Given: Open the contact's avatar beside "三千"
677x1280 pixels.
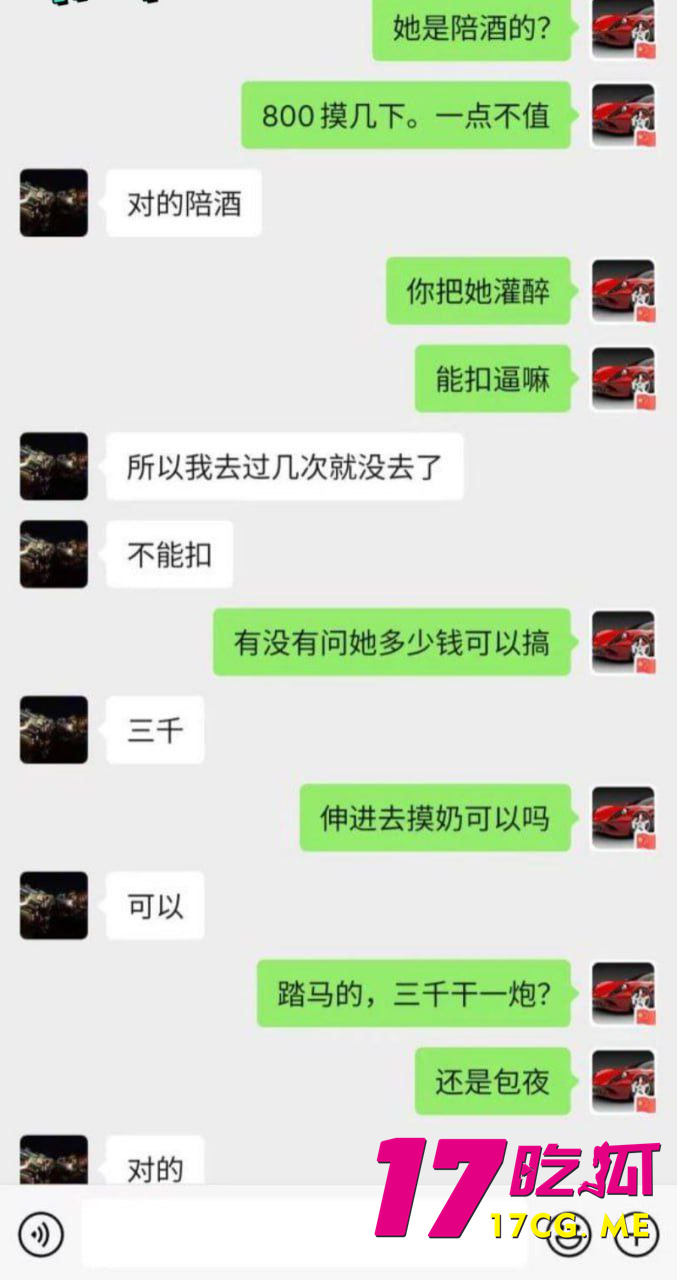Looking at the screenshot, I should (x=54, y=730).
